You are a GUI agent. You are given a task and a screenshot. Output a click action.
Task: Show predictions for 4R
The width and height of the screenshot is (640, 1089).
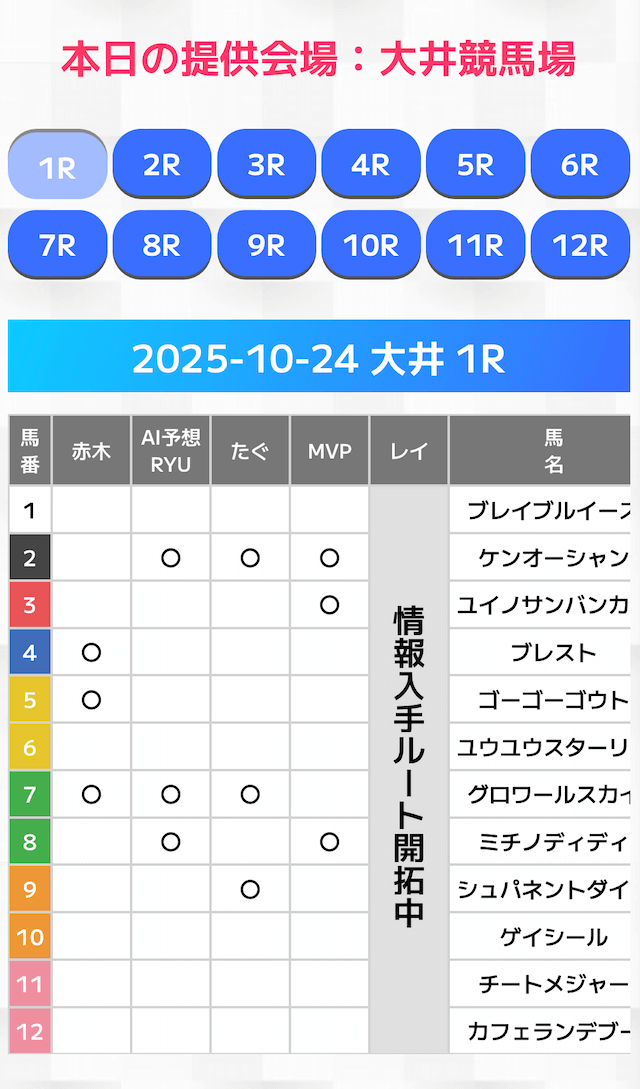click(x=371, y=164)
